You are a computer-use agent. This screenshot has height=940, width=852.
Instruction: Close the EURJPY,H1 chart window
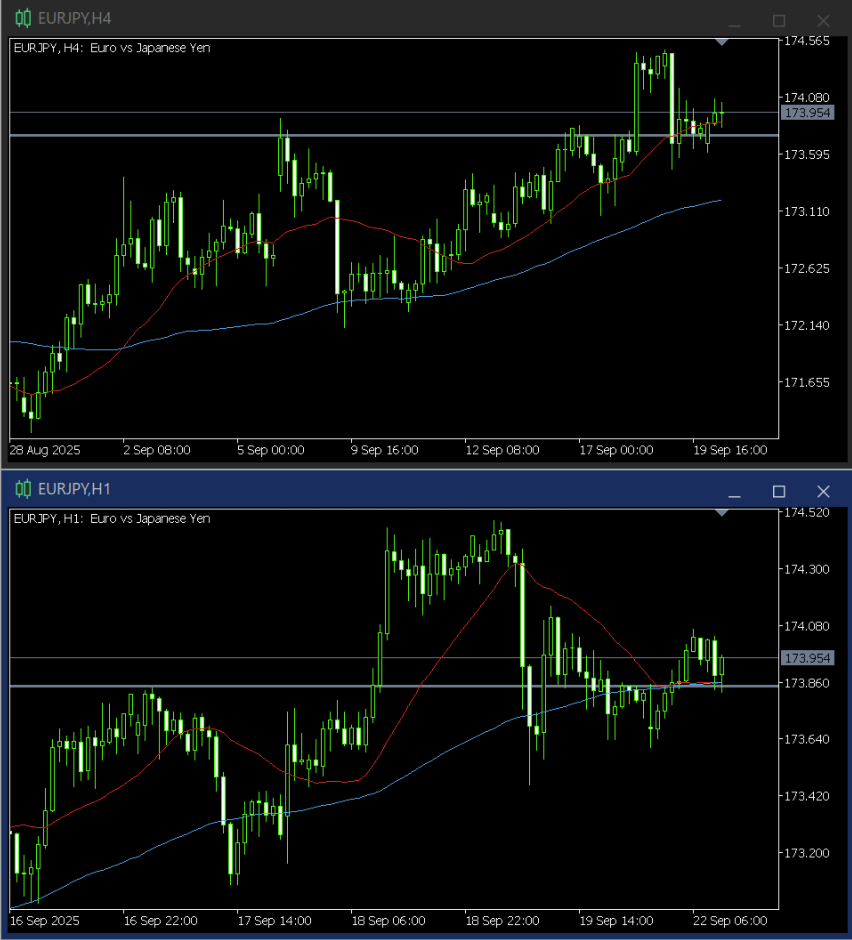823,491
